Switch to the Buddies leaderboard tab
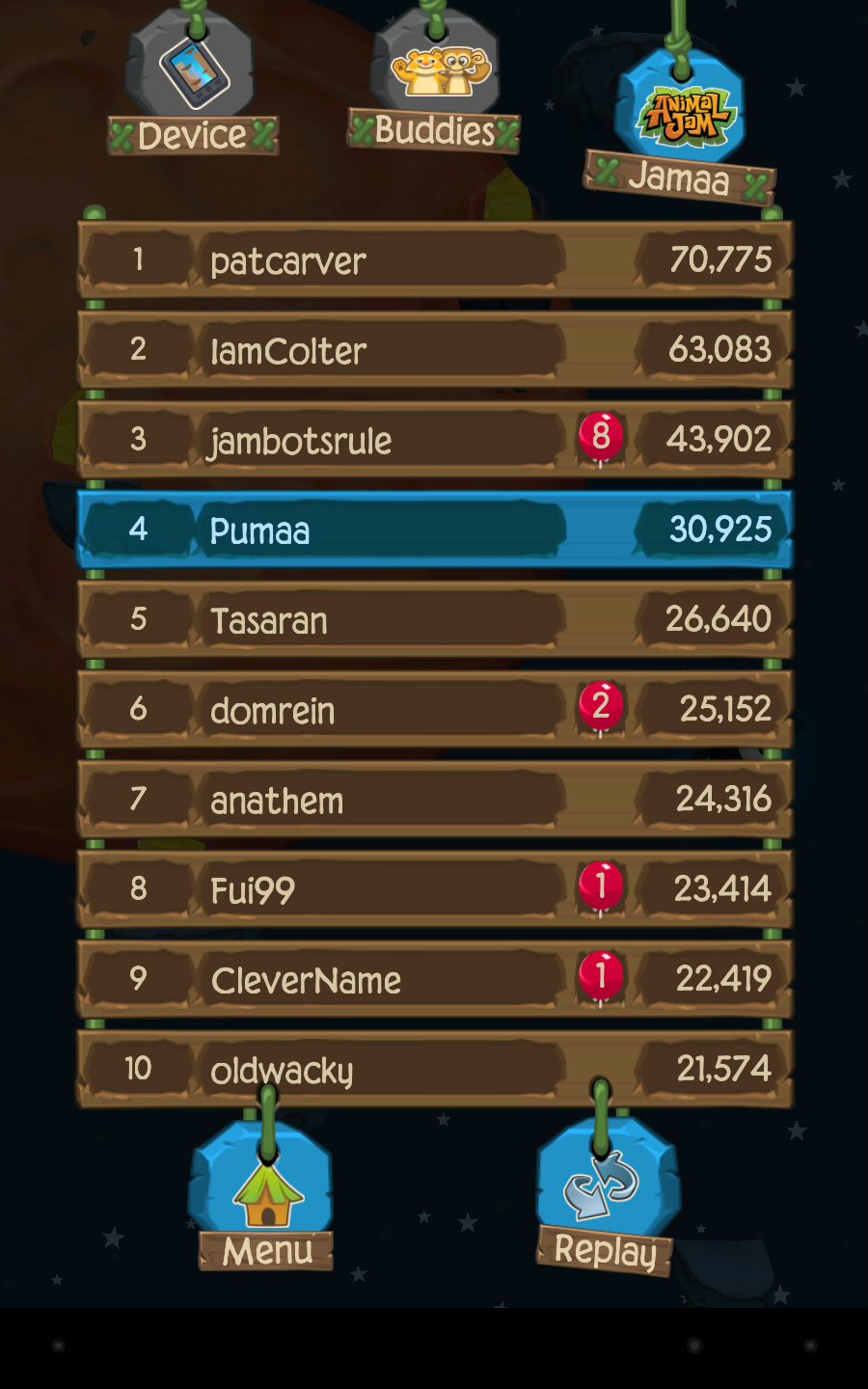Image resolution: width=868 pixels, height=1389 pixels. 435,87
